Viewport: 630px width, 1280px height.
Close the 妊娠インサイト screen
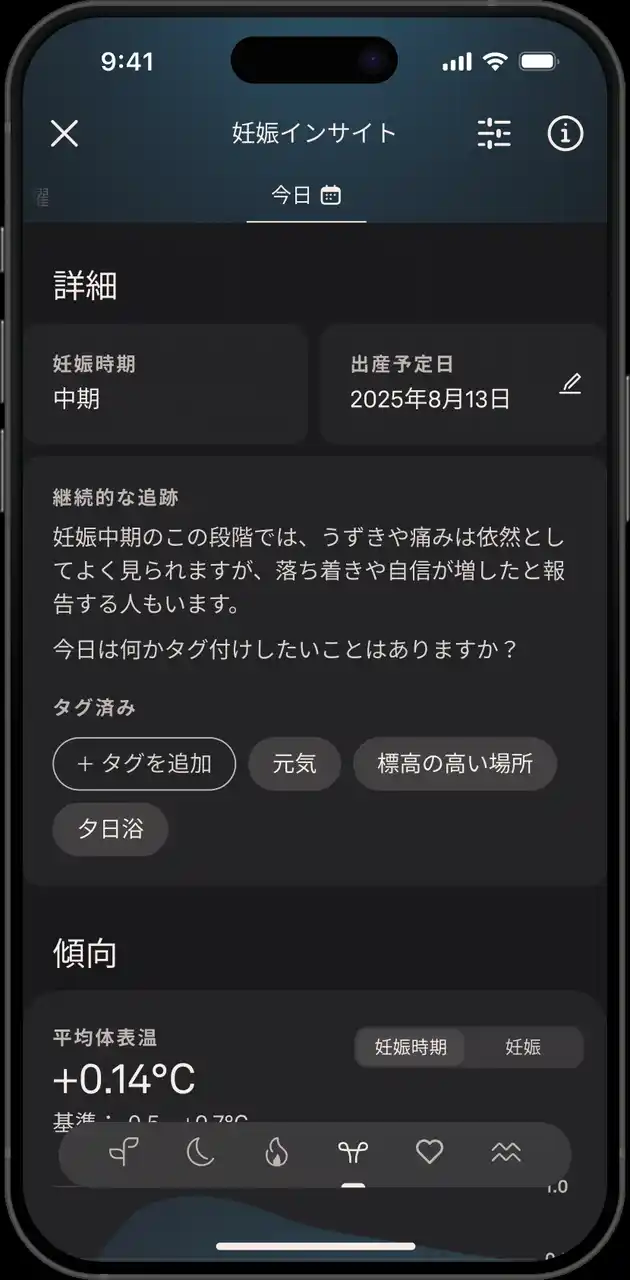[x=65, y=134]
